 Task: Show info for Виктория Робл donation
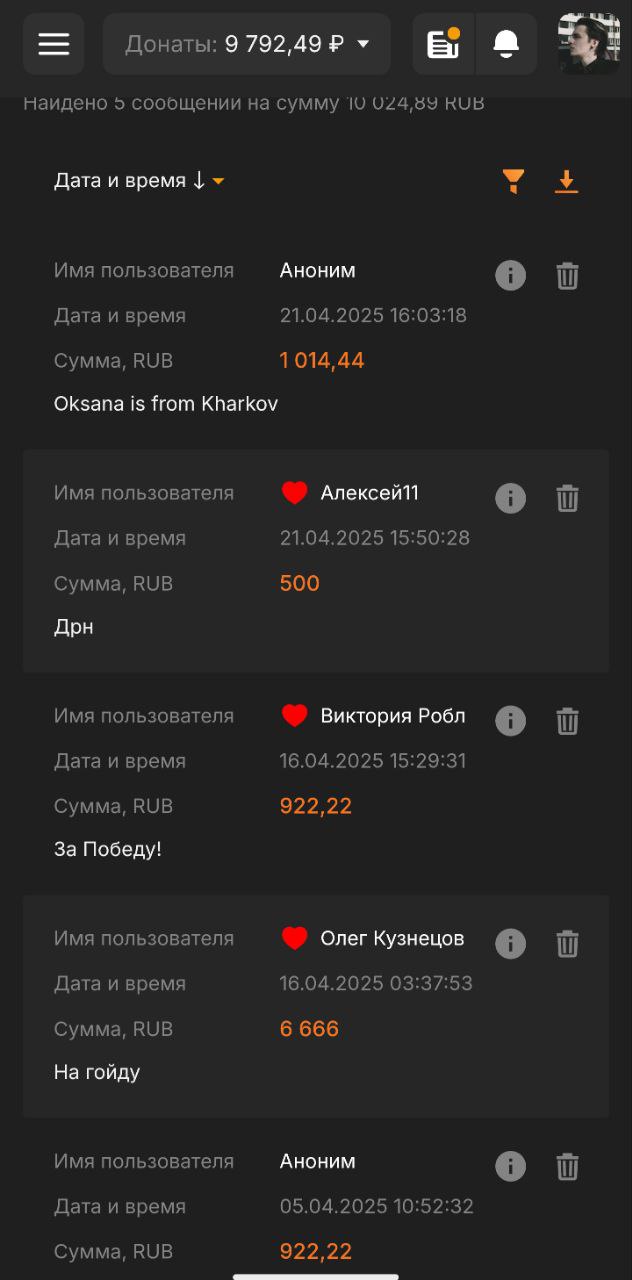(510, 721)
